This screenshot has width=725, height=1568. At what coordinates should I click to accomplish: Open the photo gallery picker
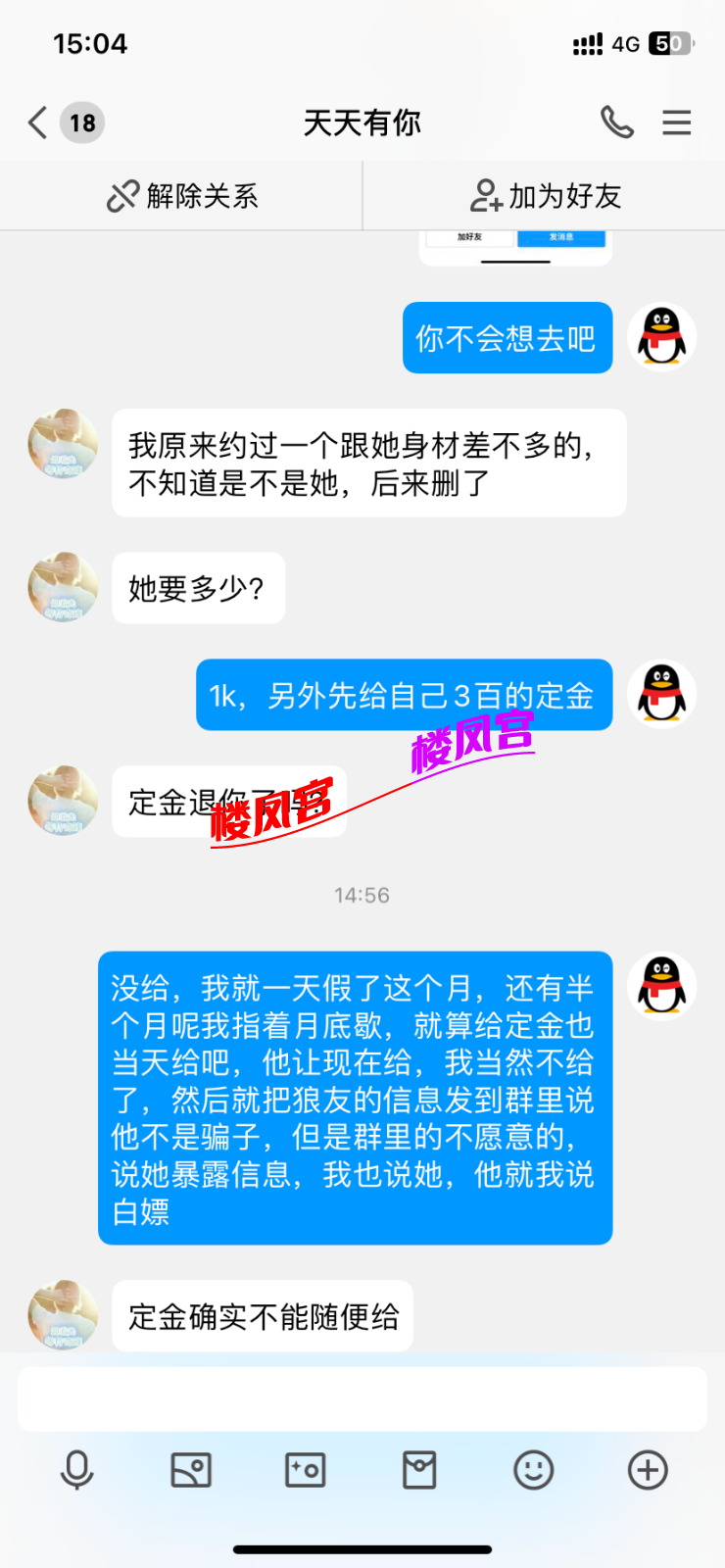[191, 1470]
